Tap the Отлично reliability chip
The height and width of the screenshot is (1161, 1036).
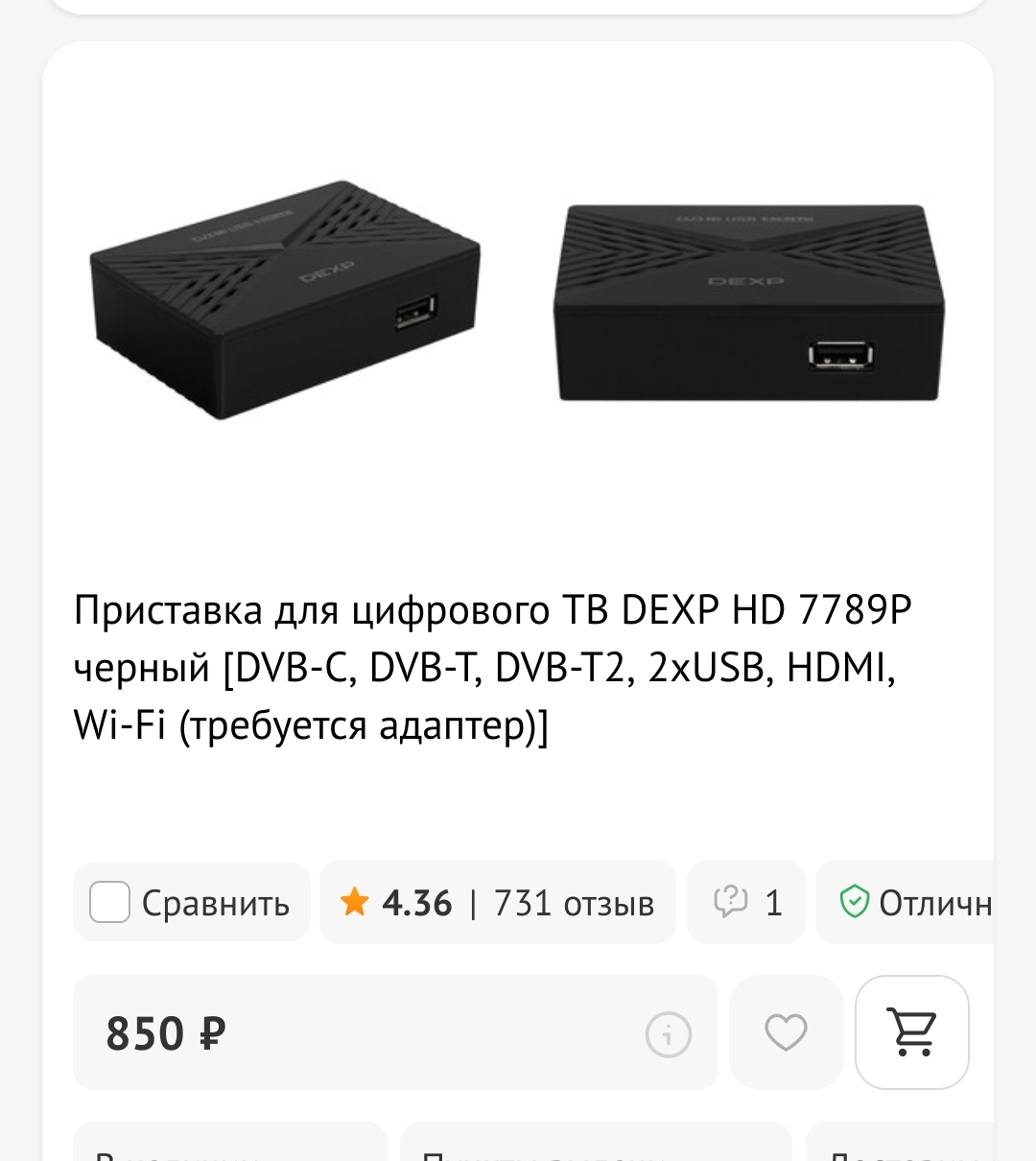tap(914, 903)
